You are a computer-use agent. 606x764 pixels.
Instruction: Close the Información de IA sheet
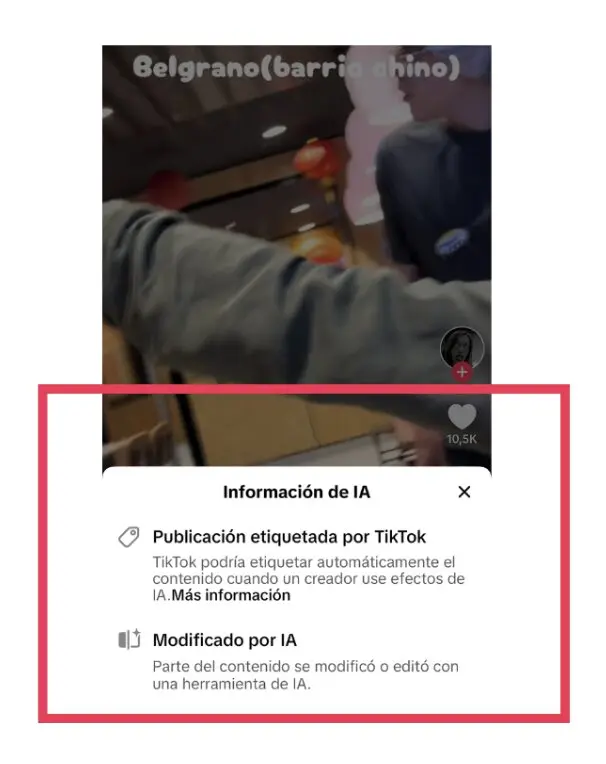point(463,492)
